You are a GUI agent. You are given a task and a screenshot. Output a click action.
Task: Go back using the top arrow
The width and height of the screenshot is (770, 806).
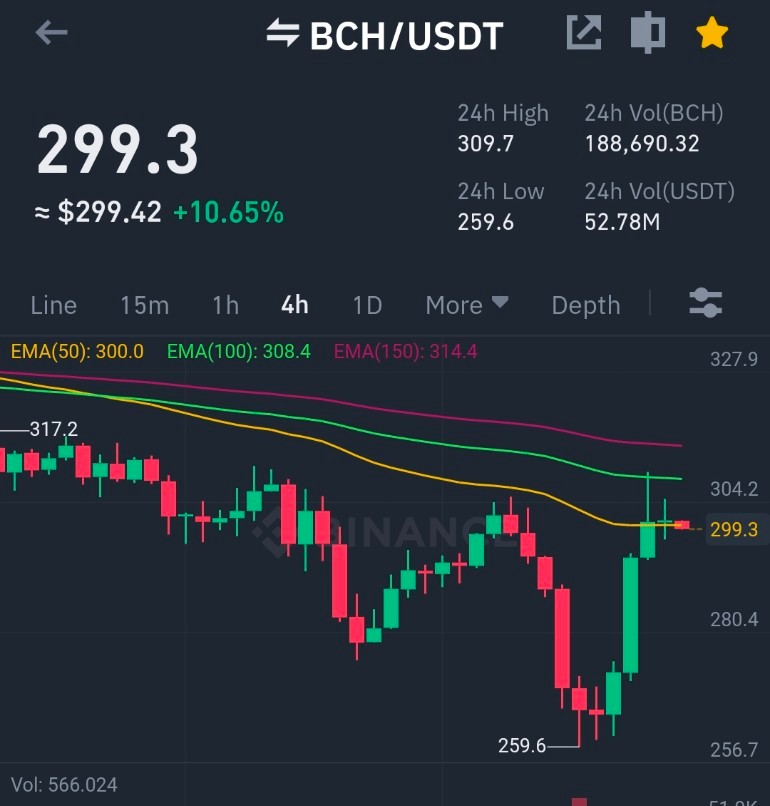click(51, 33)
